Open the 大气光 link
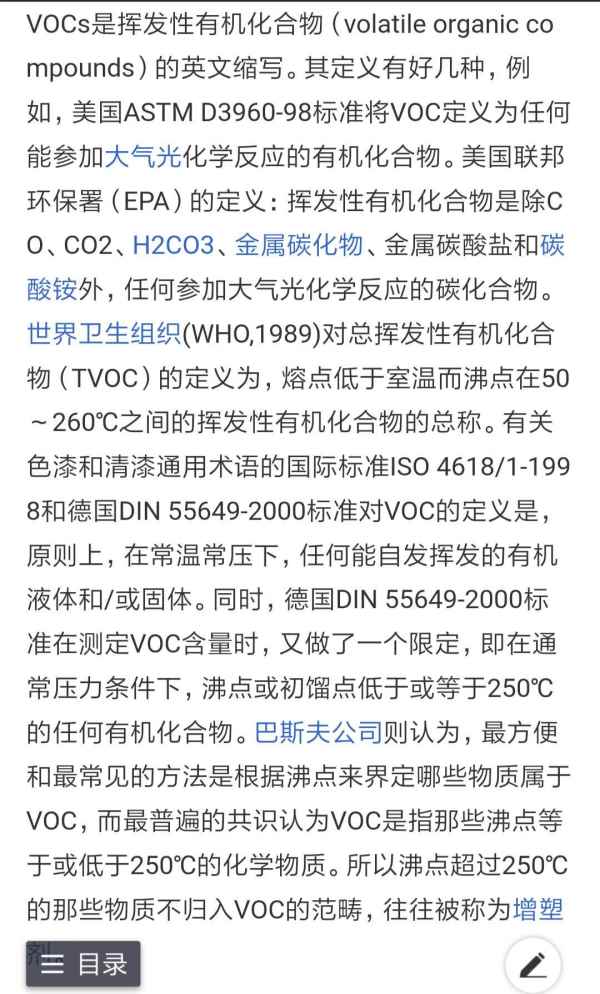Viewport: 600px width, 994px height. (144, 156)
